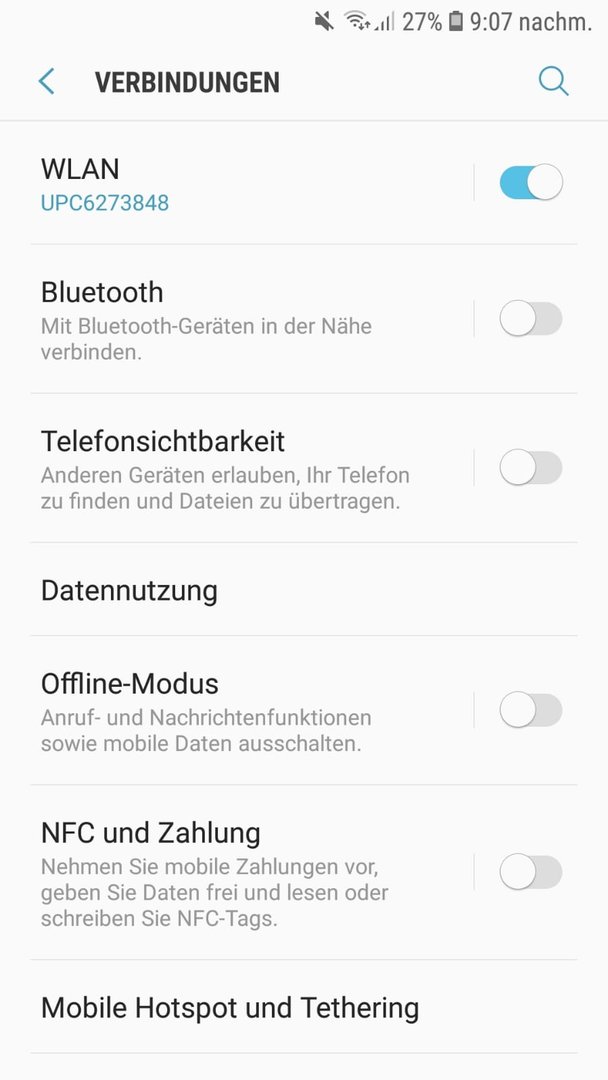
Task: Toggle Telefonsichtbarkeit on
Action: pyautogui.click(x=531, y=468)
